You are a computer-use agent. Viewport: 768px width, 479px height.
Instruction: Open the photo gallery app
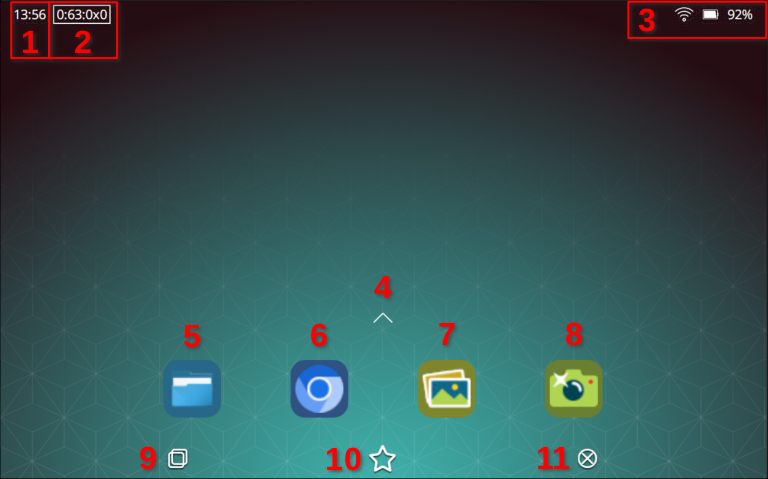pyautogui.click(x=446, y=389)
